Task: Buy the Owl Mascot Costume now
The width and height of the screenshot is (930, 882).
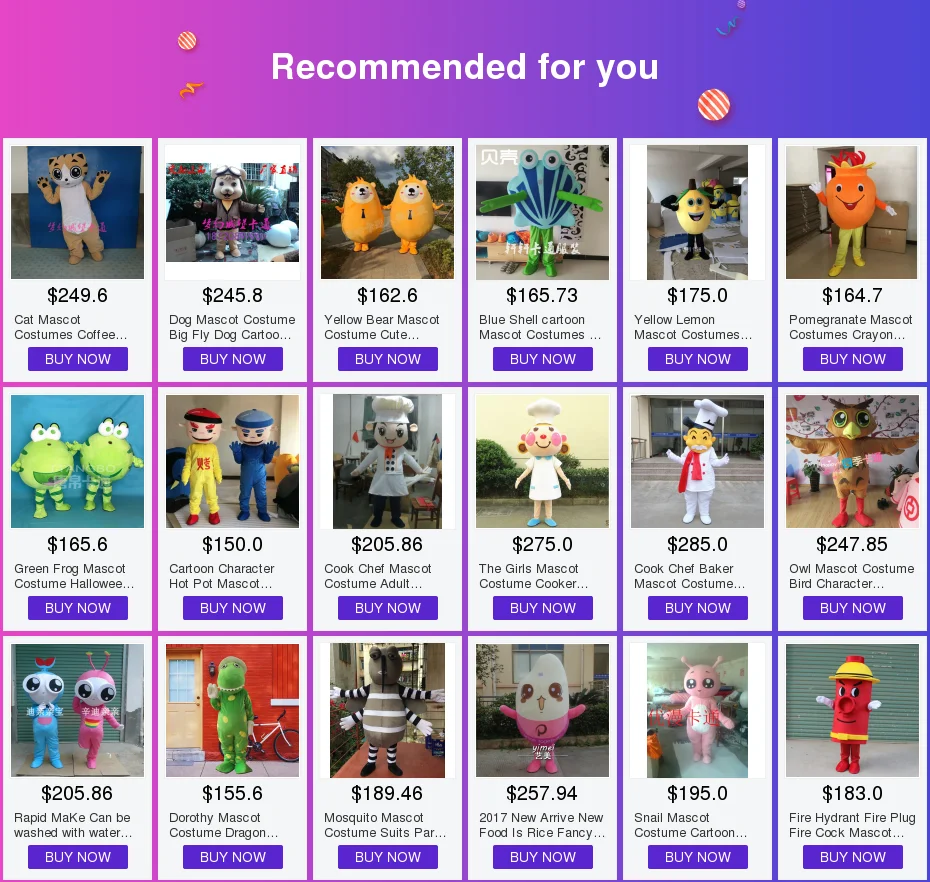Action: tap(853, 608)
